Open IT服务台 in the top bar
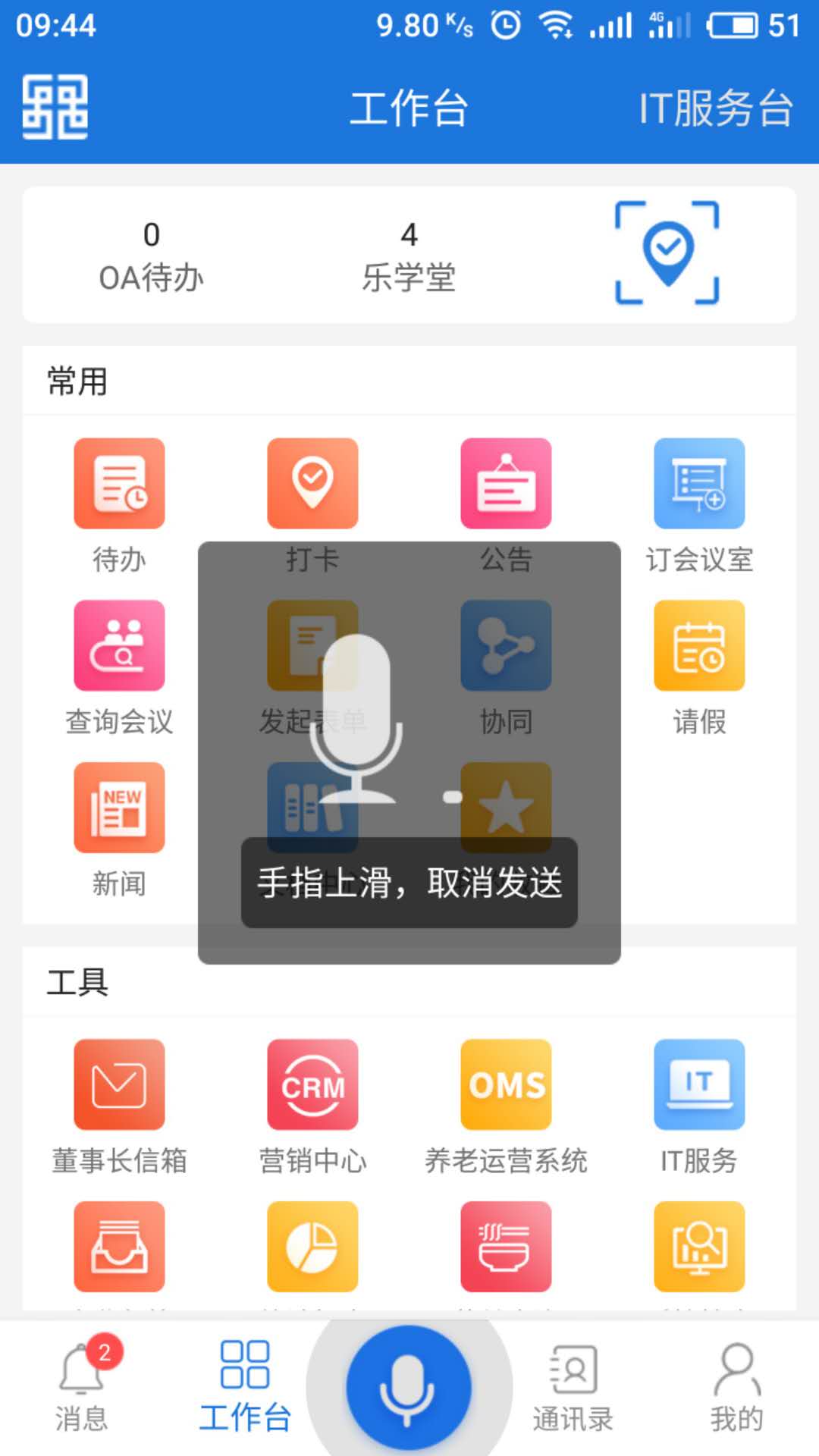This screenshot has width=819, height=1456. pyautogui.click(x=715, y=108)
